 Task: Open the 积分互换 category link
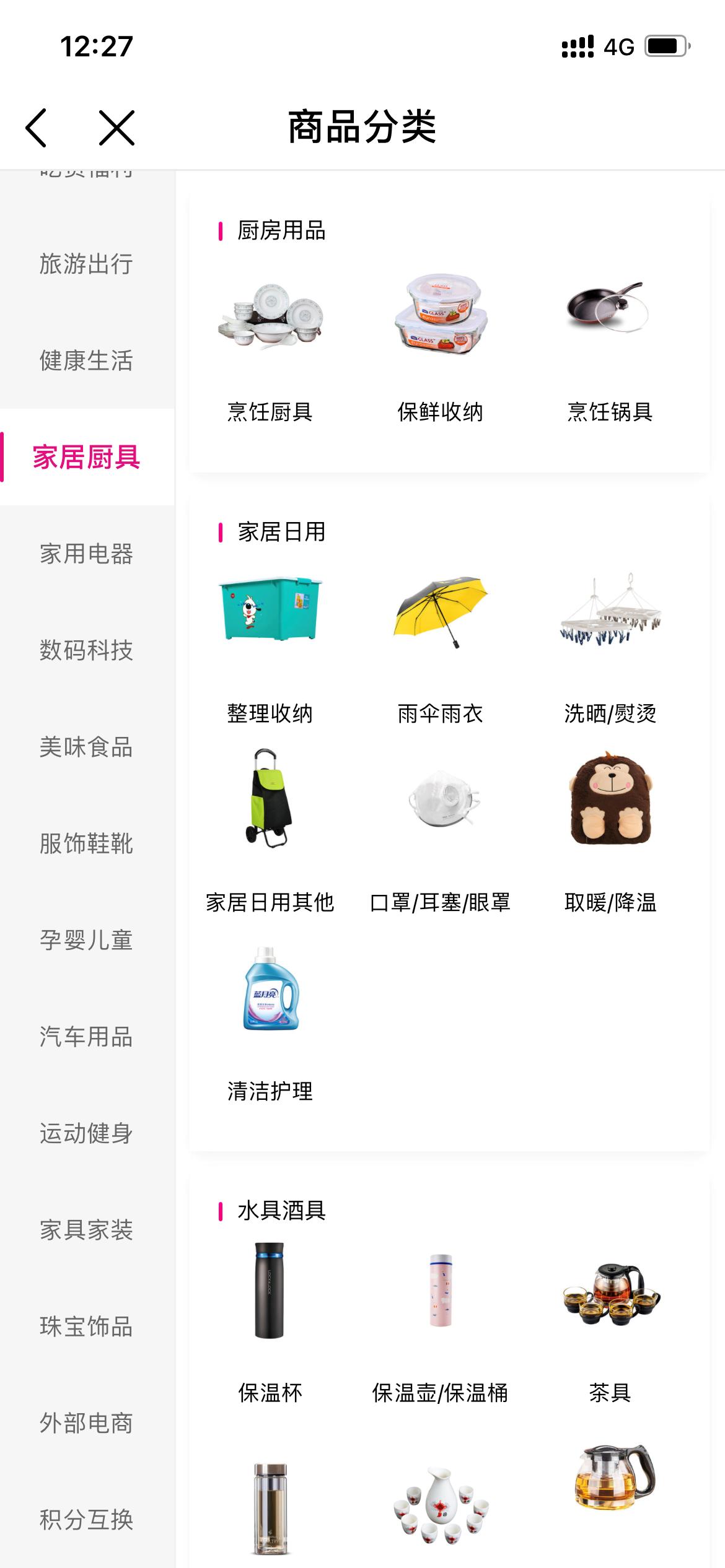[x=87, y=1521]
